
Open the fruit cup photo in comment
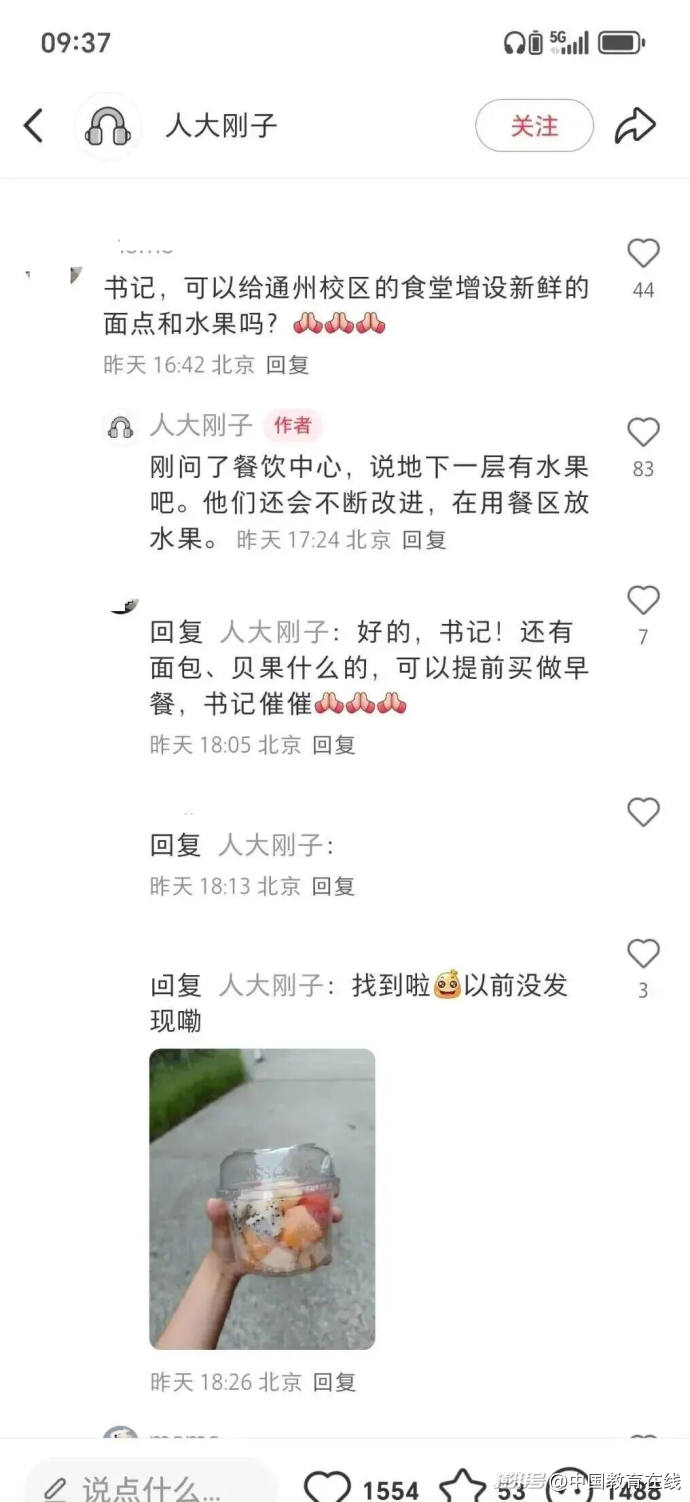(262, 1198)
